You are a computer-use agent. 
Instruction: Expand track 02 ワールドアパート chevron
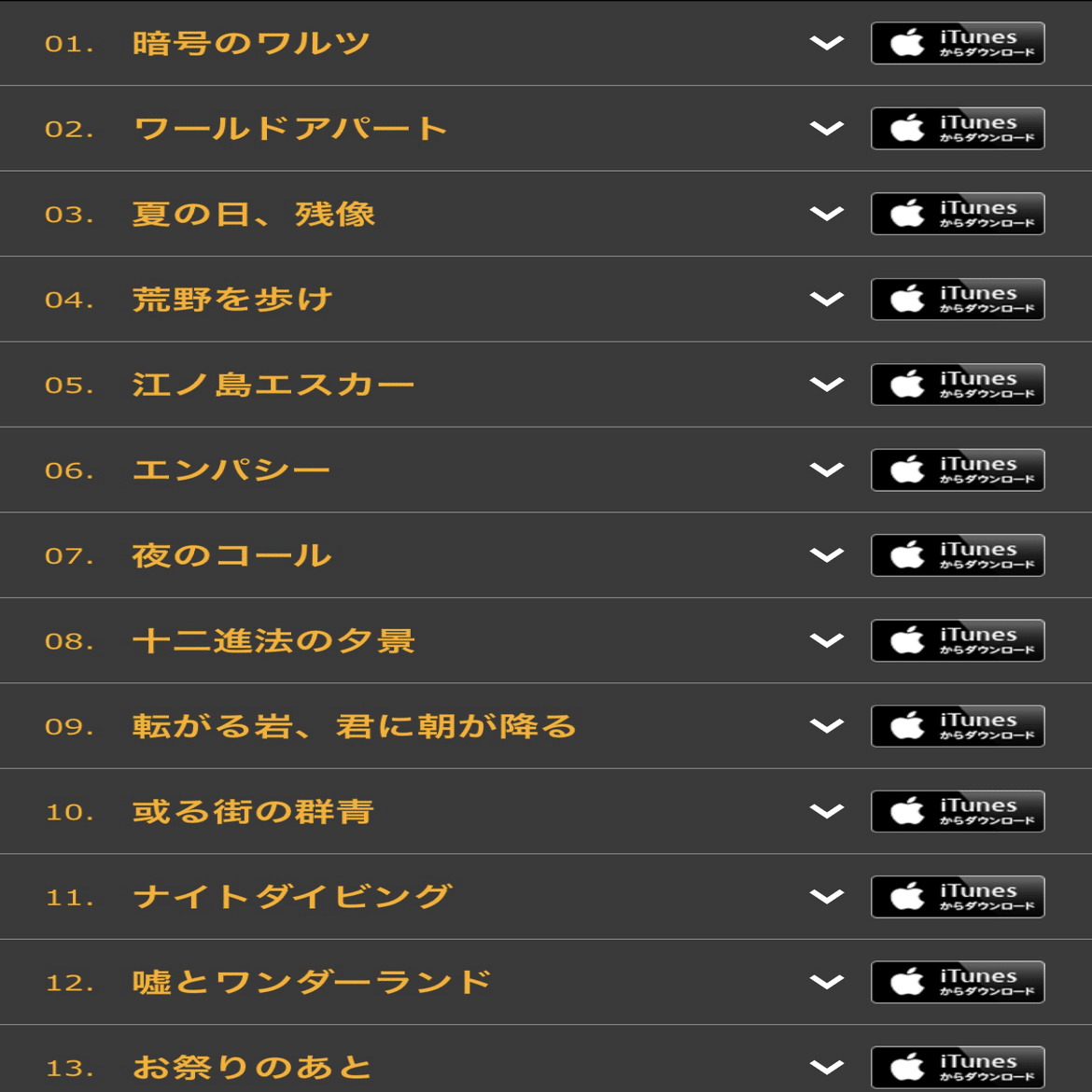click(826, 128)
